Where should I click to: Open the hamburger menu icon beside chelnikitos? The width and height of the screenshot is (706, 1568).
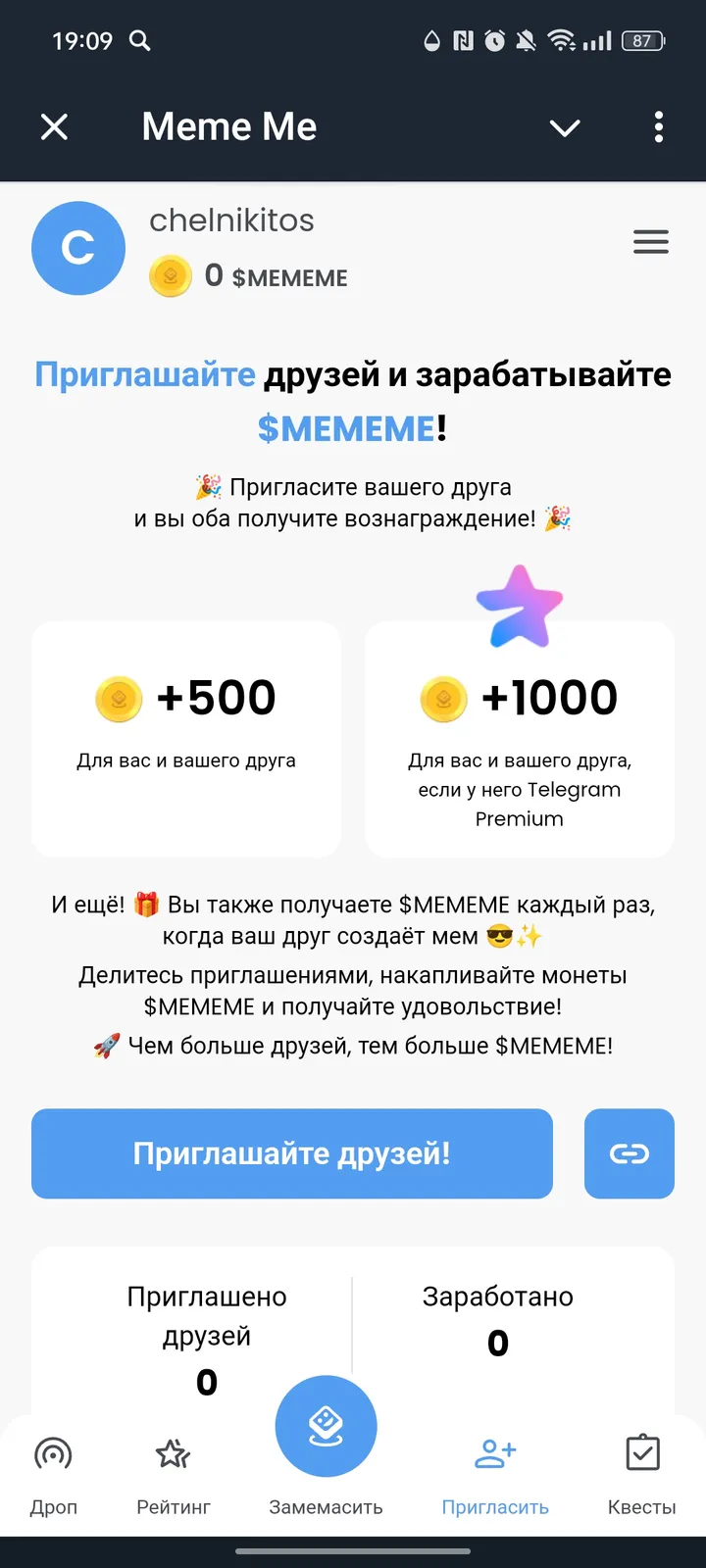(x=651, y=242)
